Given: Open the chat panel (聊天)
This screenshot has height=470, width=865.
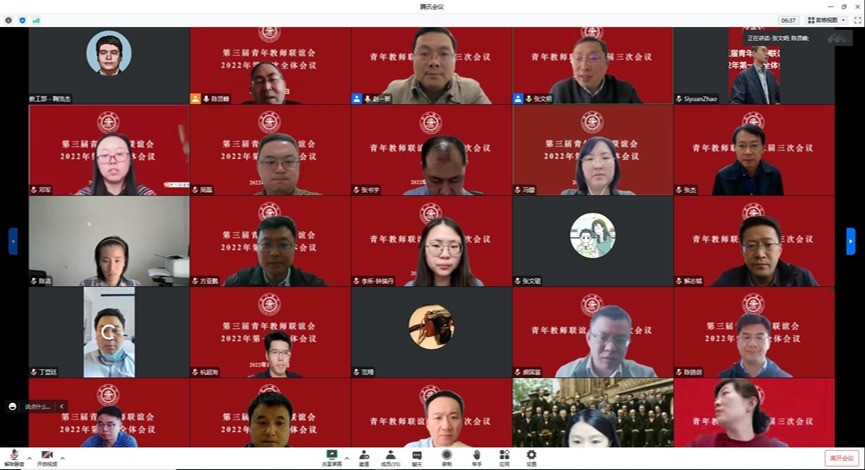Looking at the screenshot, I should coord(418,457).
